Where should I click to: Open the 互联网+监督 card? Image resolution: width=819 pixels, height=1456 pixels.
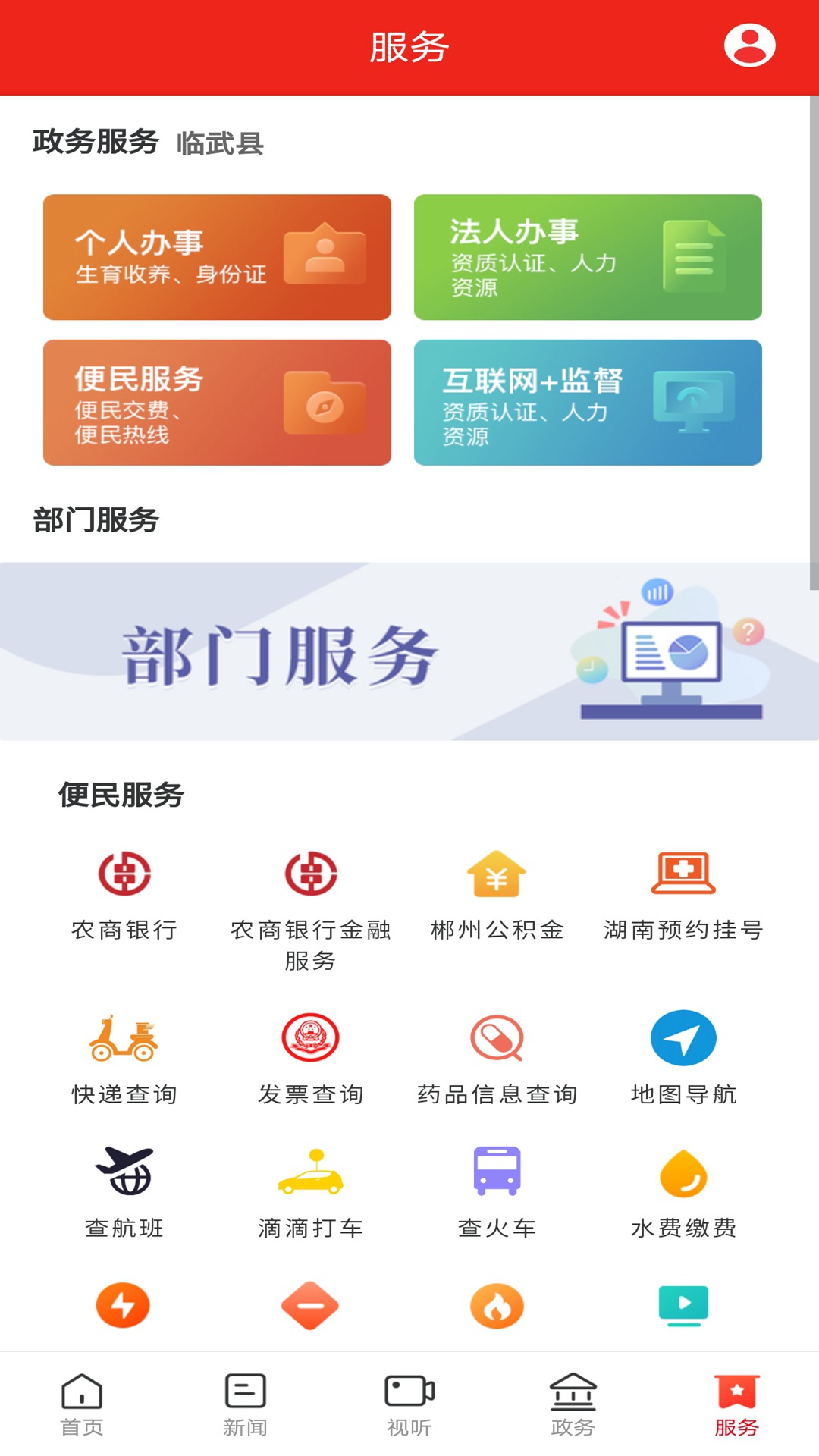pos(588,402)
